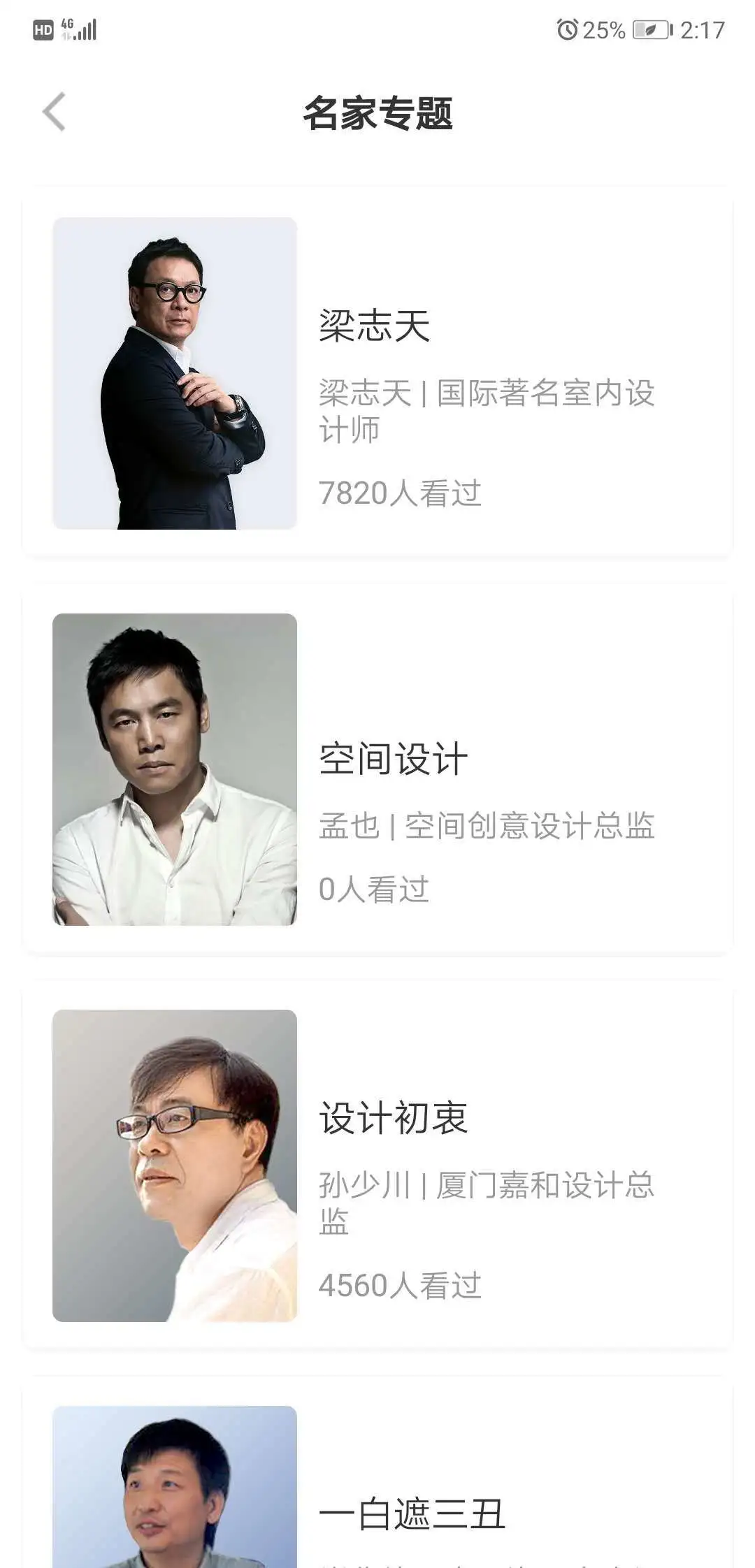755x1568 pixels.
Task: Tap 梁志天's portrait photo
Action: point(175,372)
